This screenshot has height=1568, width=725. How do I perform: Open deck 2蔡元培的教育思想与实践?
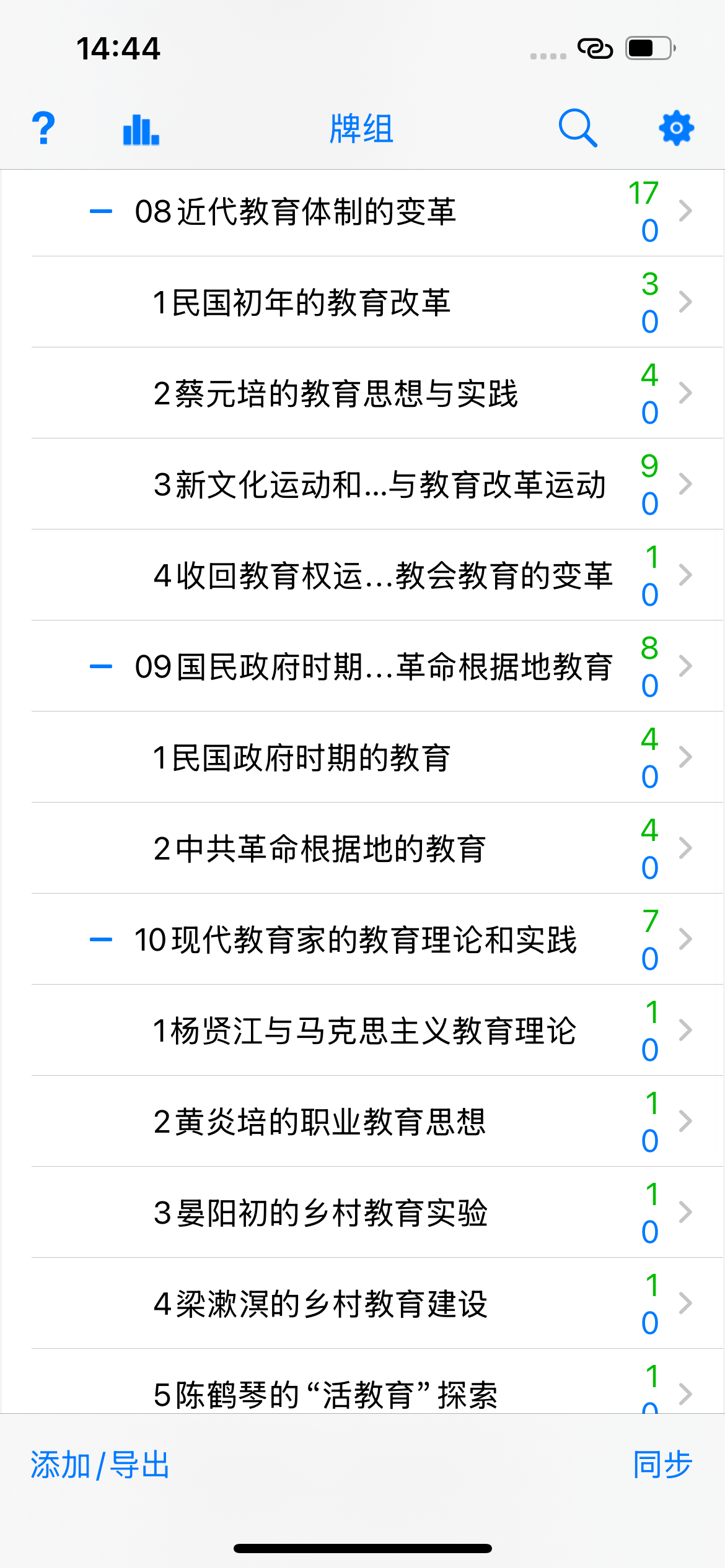pos(377,393)
